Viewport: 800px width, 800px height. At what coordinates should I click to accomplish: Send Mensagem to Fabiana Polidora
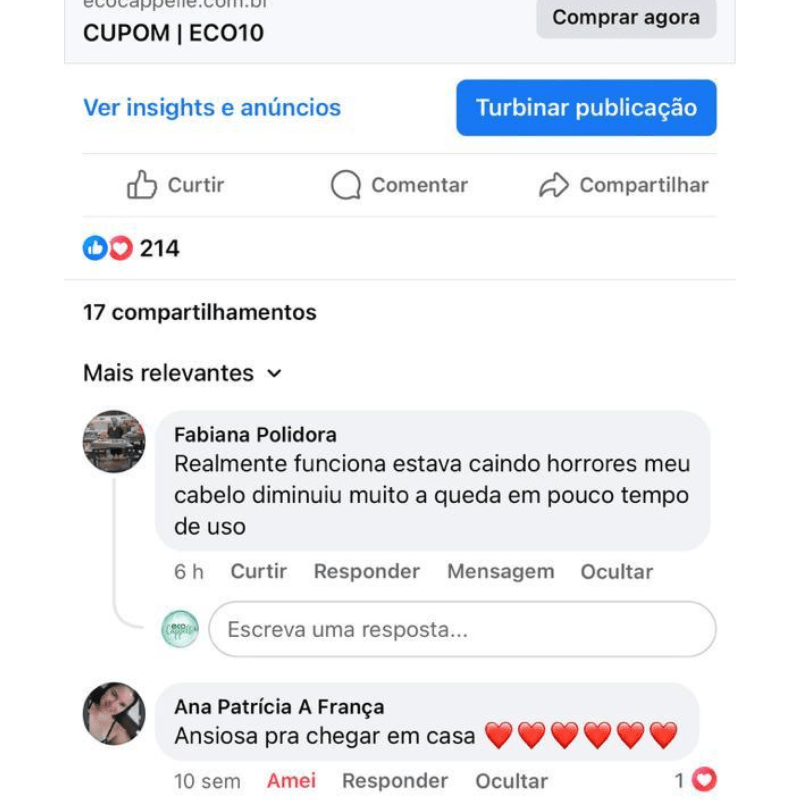[500, 571]
